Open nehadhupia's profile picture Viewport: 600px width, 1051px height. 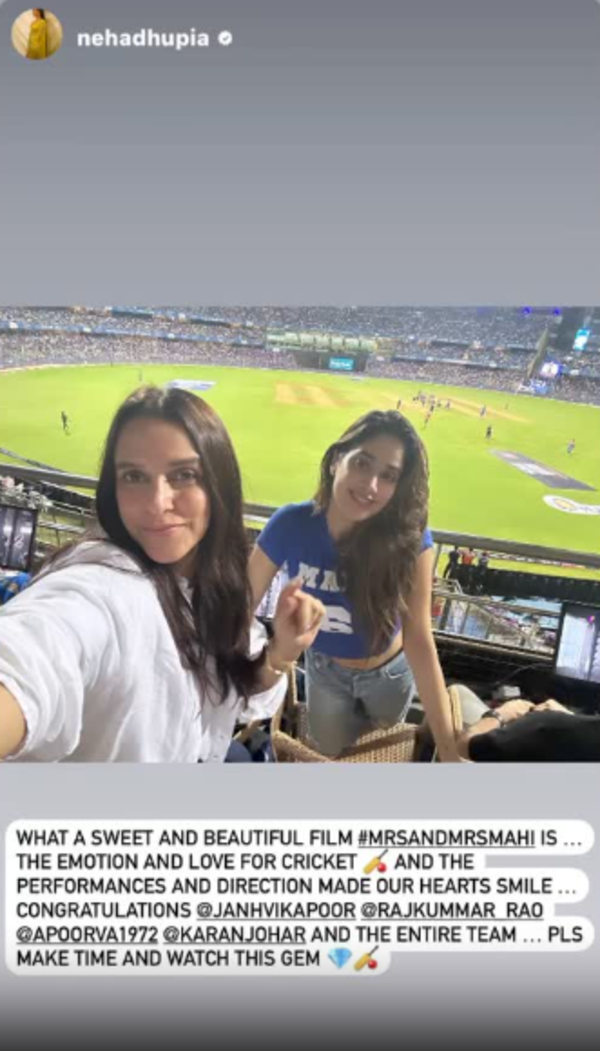click(x=36, y=35)
